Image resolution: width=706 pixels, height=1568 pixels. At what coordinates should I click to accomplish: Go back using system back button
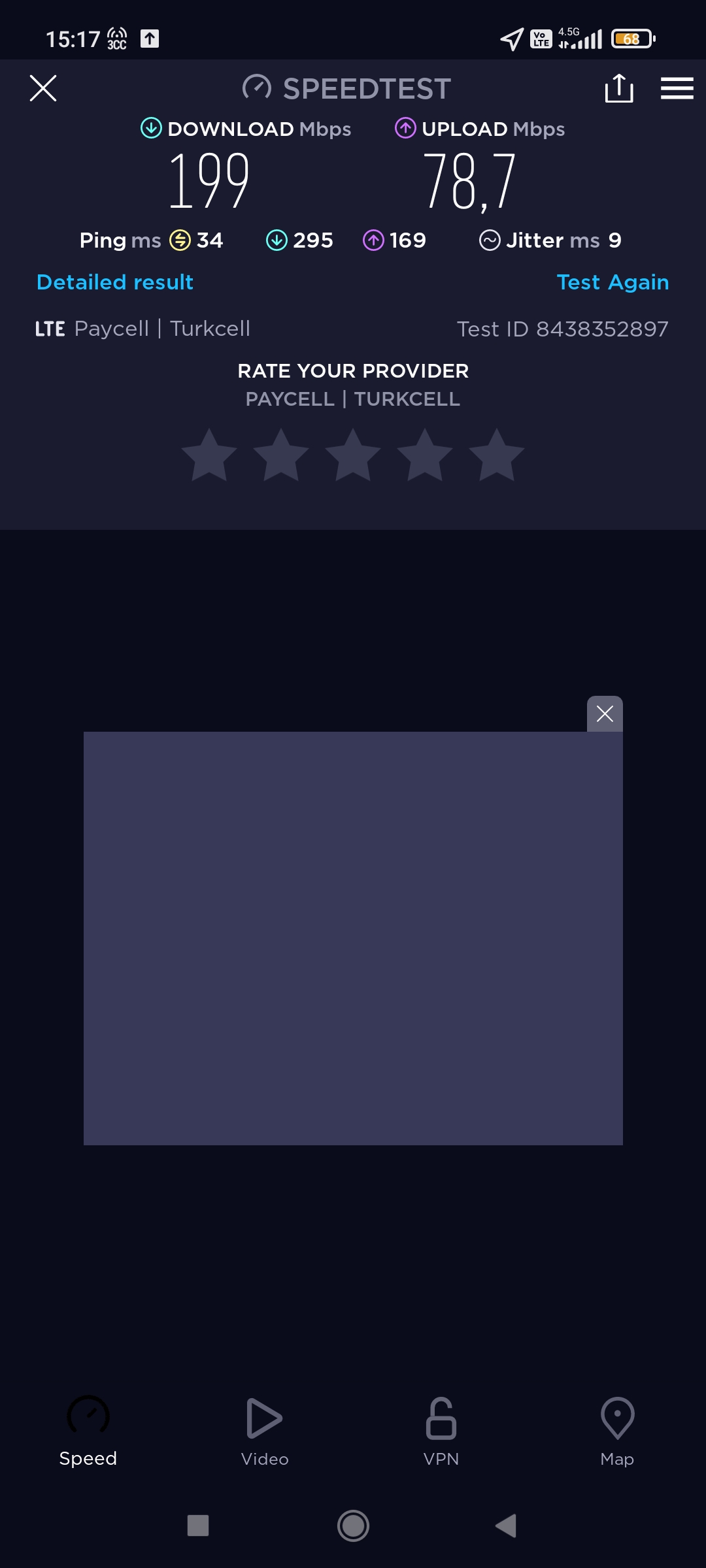pyautogui.click(x=506, y=1526)
